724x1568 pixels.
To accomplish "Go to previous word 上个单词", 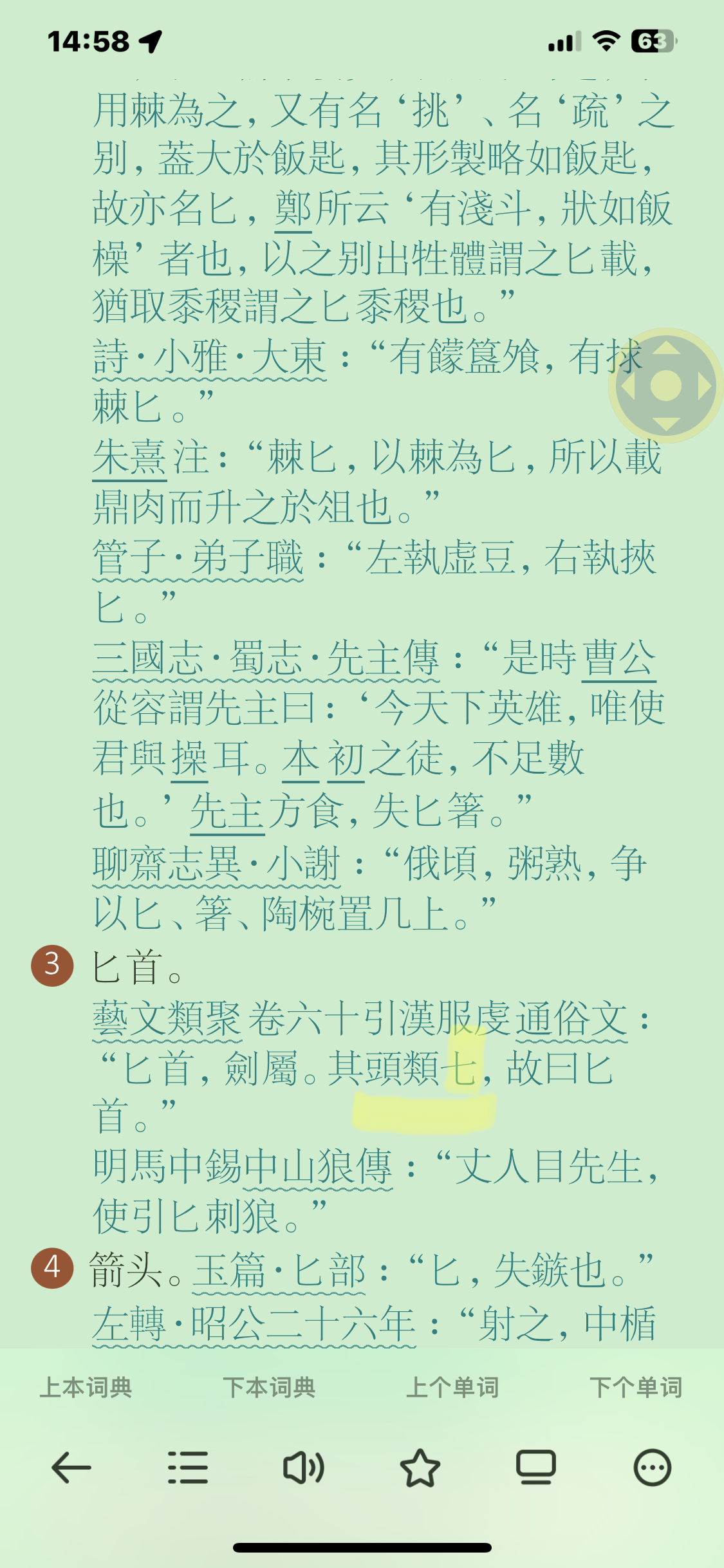I will (453, 1388).
